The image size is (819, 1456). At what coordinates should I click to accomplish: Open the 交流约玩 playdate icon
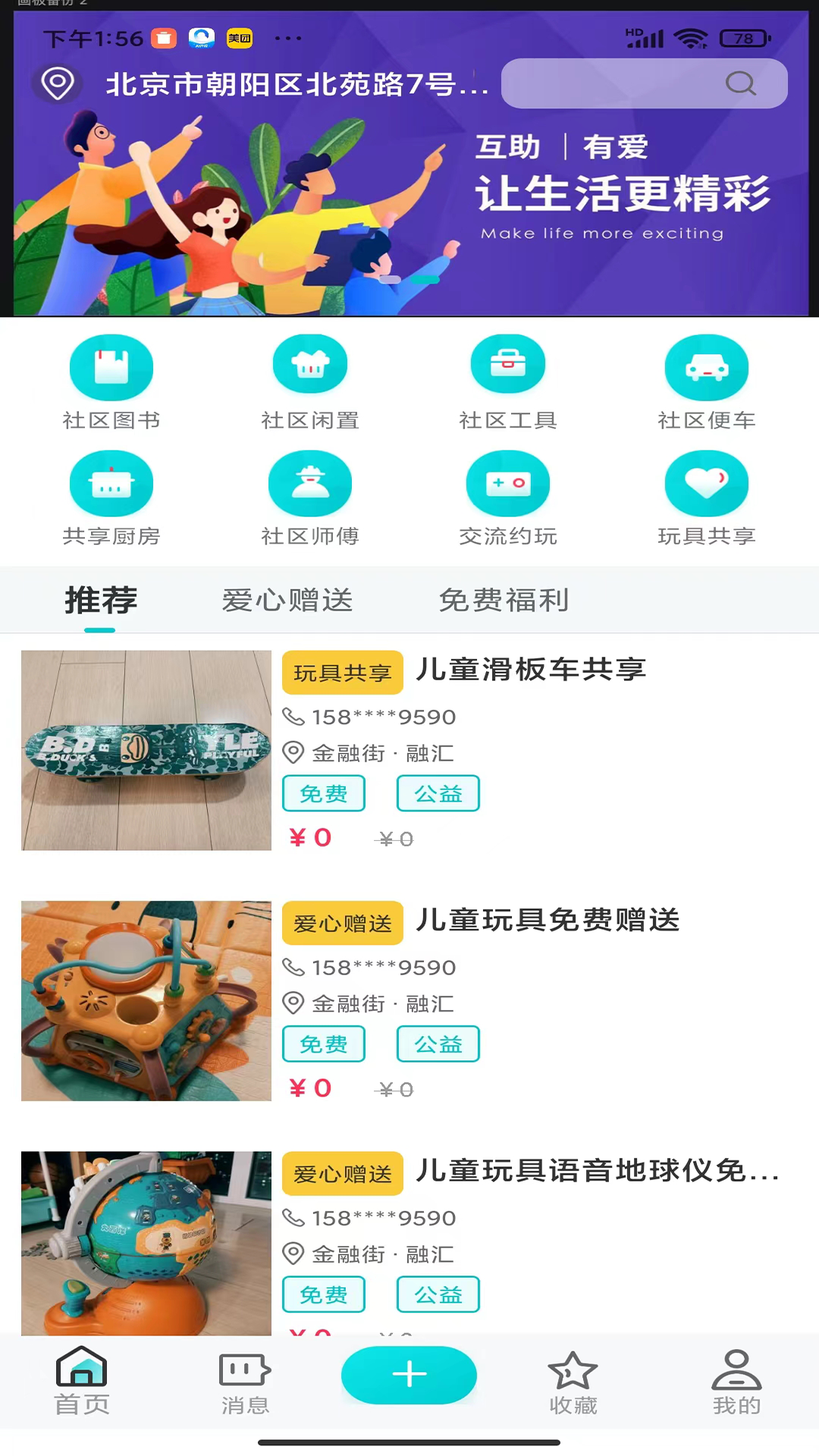(x=508, y=498)
